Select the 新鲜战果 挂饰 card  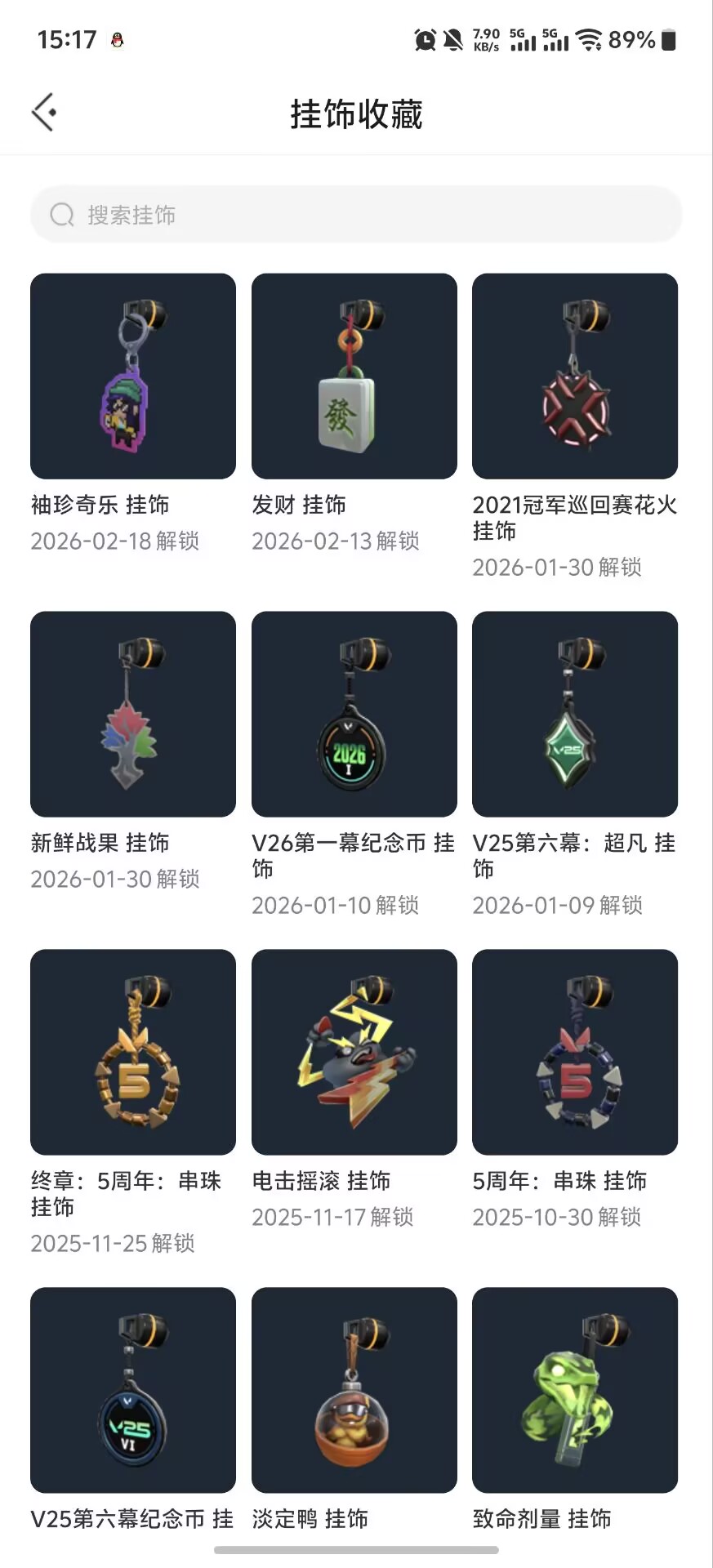(133, 715)
